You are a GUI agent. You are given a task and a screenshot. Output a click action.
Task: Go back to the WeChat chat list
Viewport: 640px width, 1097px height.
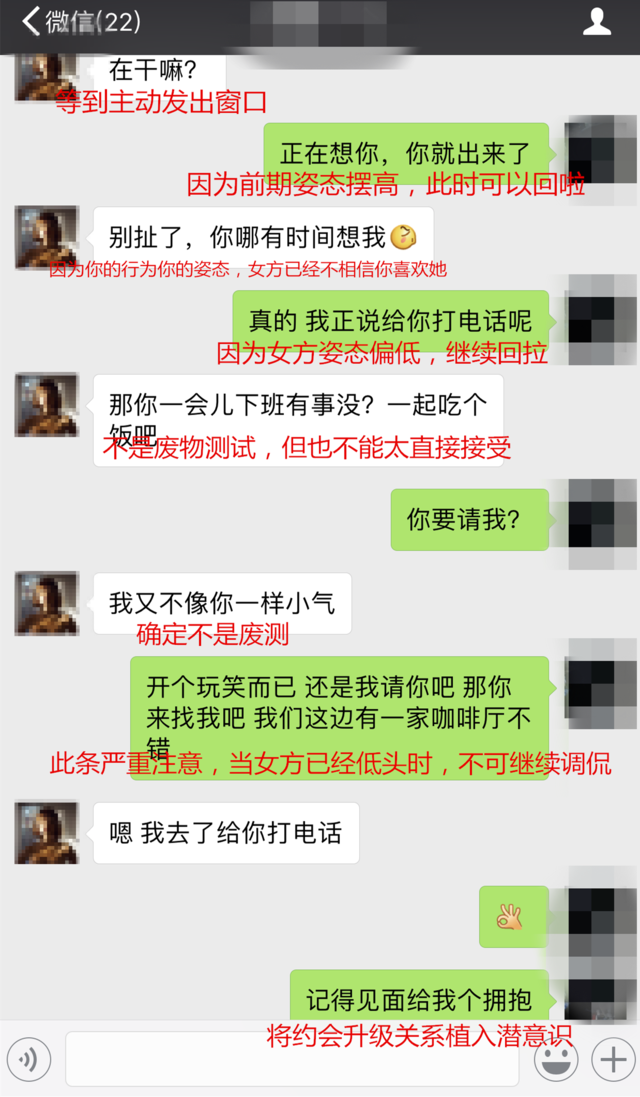[80, 22]
